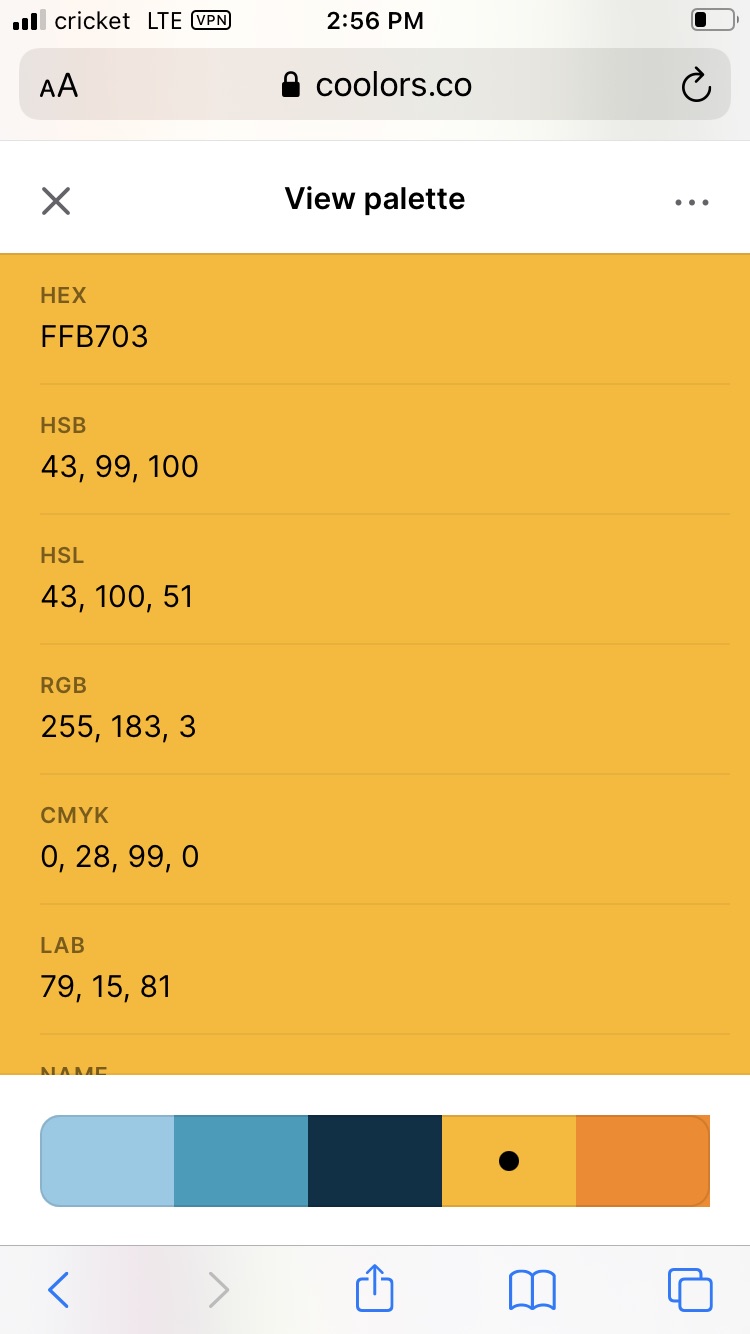
Task: Open Safari bookmarks
Action: (x=532, y=1290)
